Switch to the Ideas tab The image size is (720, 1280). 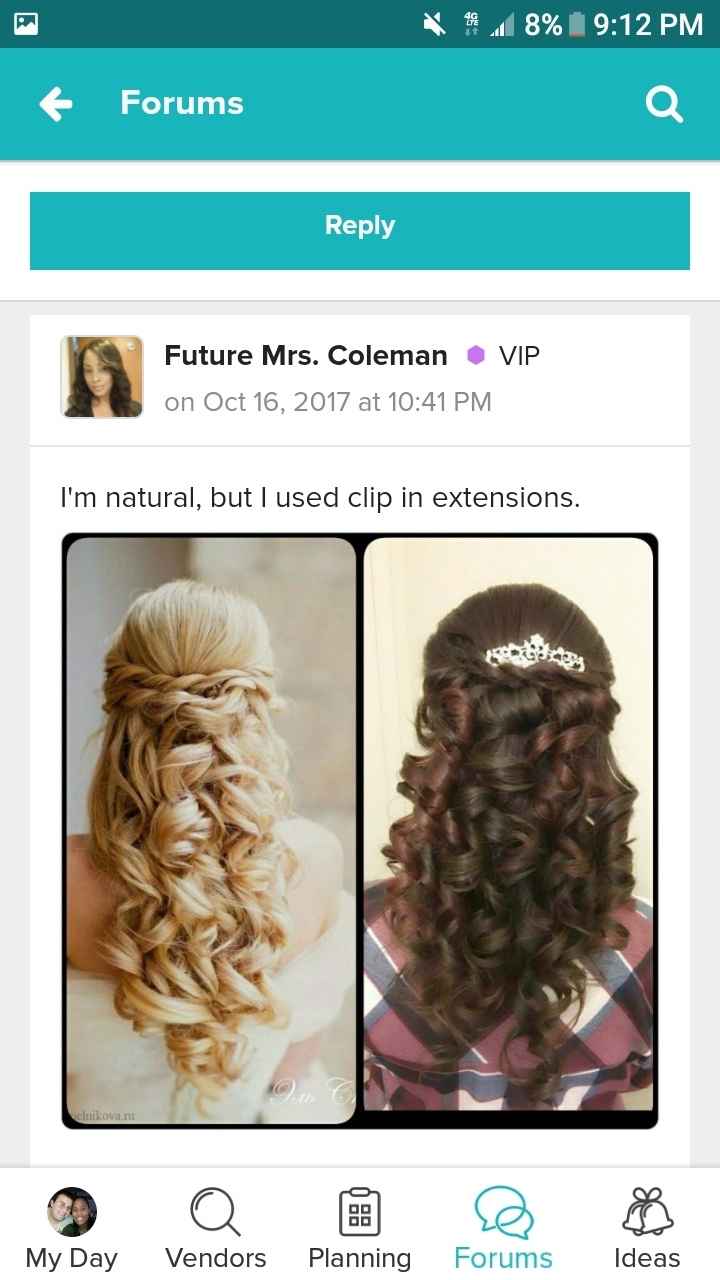point(647,1228)
